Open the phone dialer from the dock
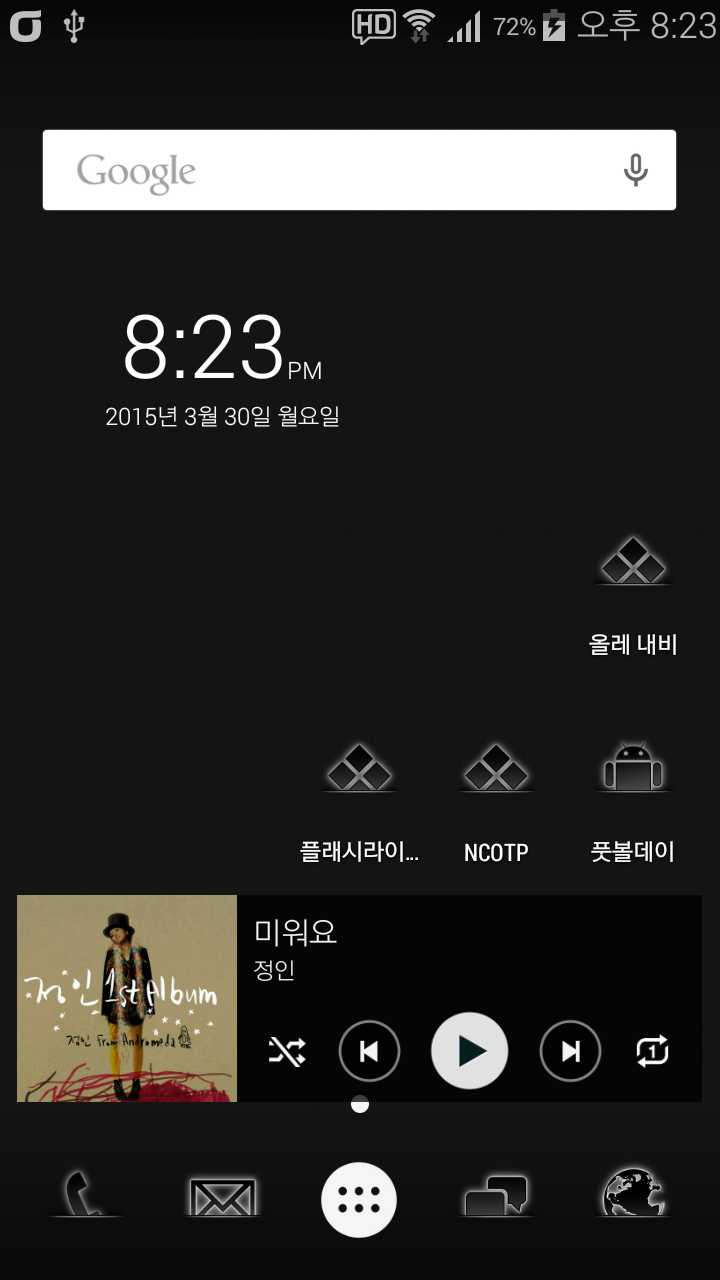 point(85,1196)
